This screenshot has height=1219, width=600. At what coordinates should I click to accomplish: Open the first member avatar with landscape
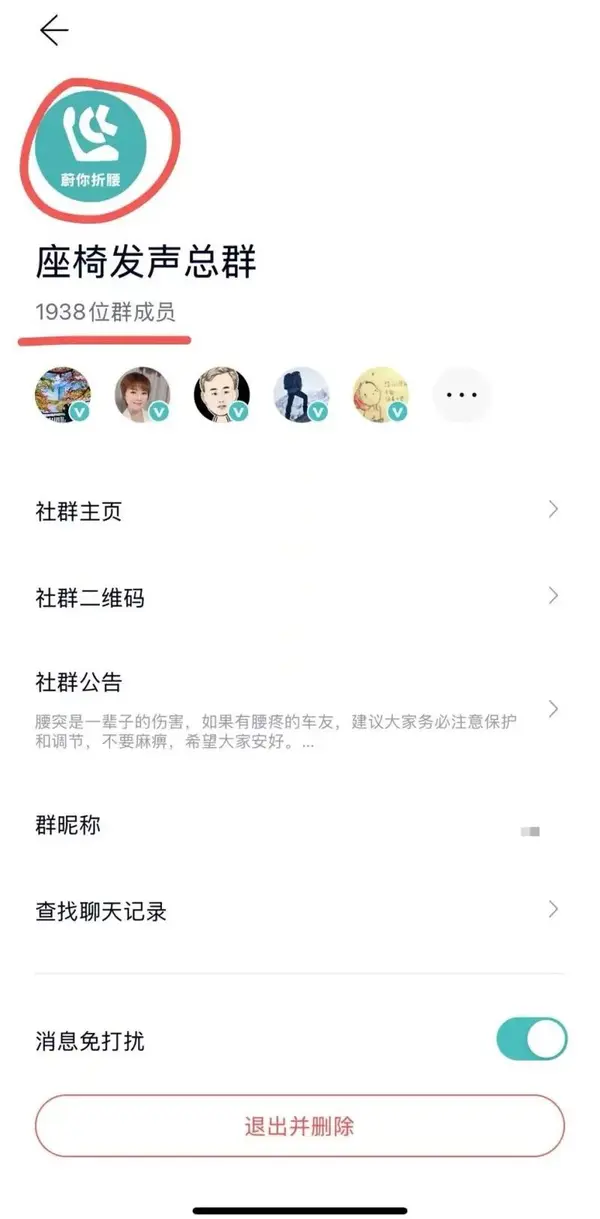(x=63, y=395)
